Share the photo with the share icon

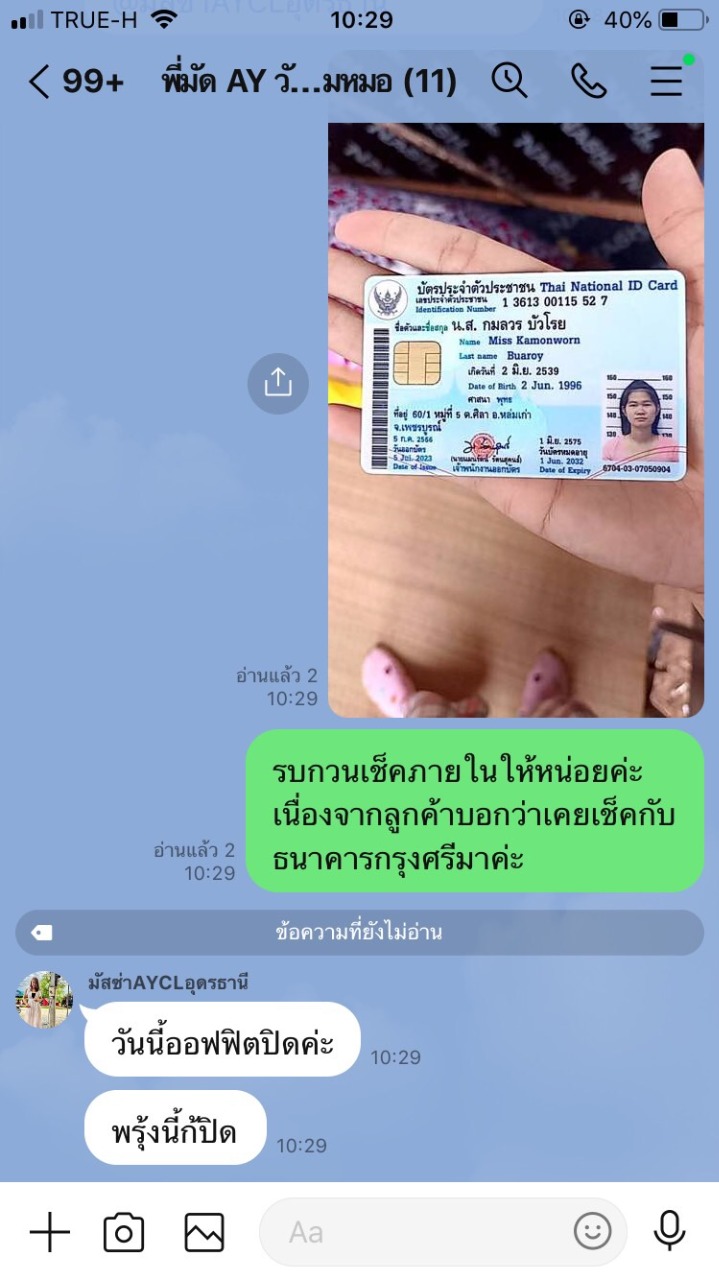(x=278, y=383)
